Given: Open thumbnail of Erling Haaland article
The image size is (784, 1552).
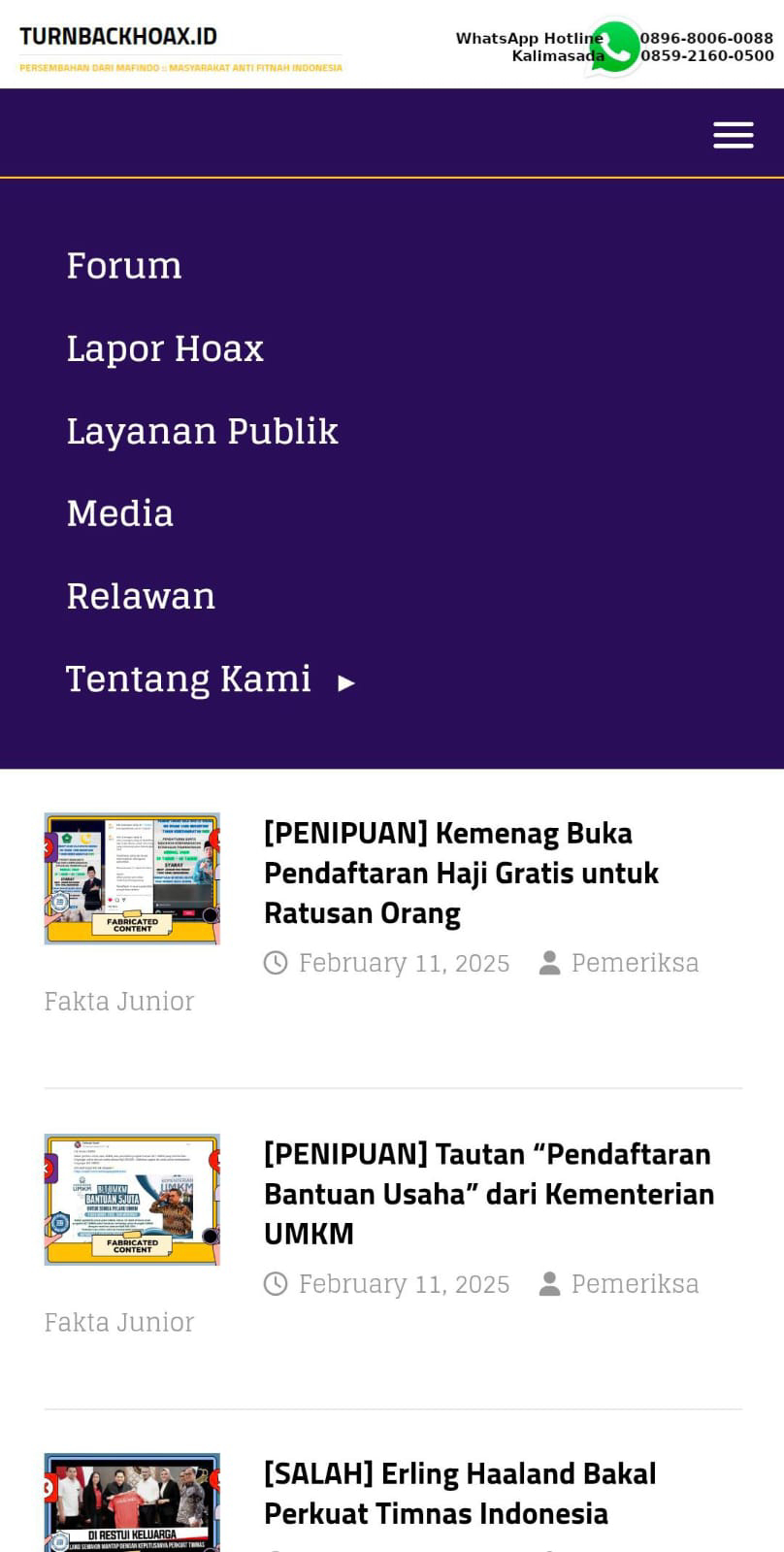Looking at the screenshot, I should [x=132, y=1502].
